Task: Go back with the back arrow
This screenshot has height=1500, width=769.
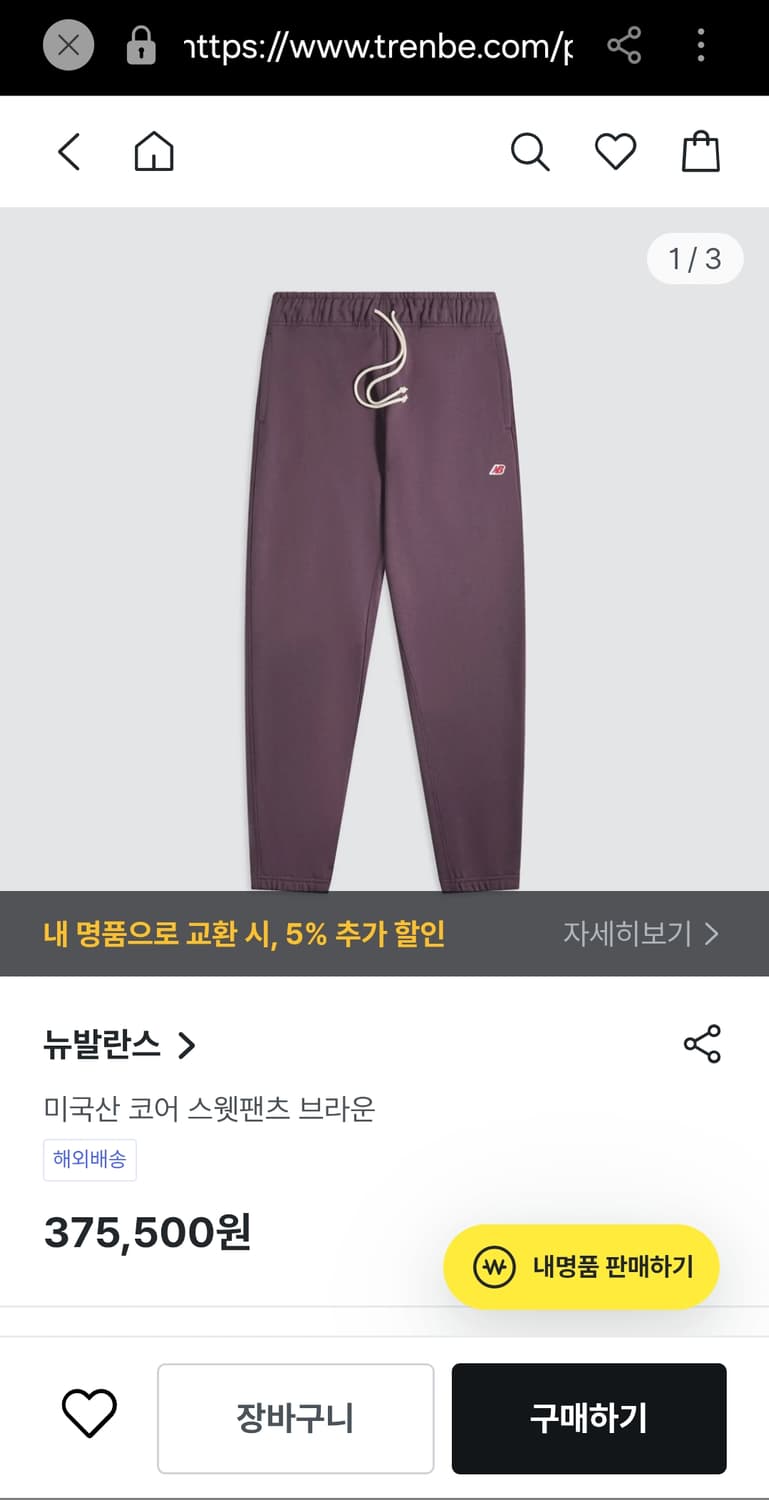Action: 67,151
